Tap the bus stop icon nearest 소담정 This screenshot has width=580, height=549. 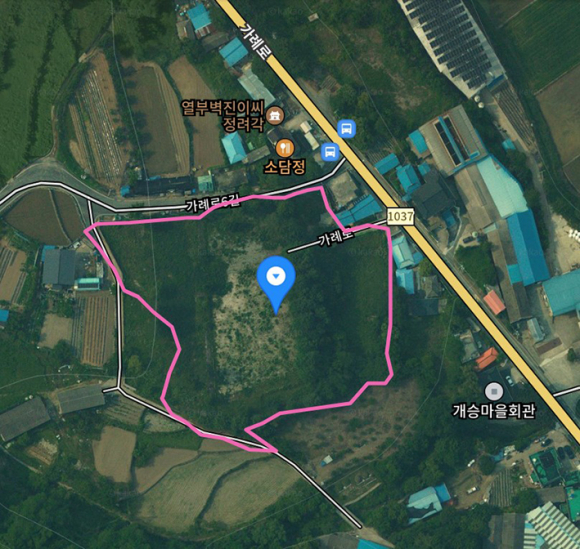click(x=330, y=152)
